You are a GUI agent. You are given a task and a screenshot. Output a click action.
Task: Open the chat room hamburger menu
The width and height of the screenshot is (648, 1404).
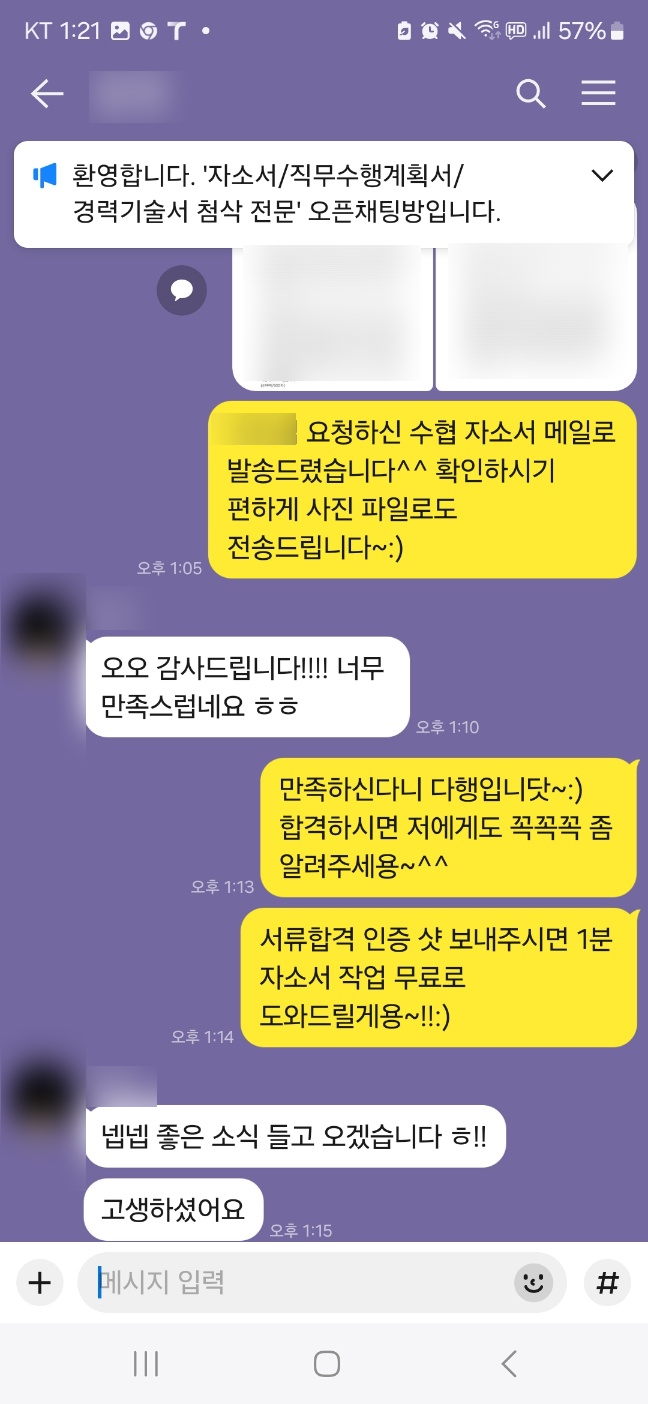[598, 94]
